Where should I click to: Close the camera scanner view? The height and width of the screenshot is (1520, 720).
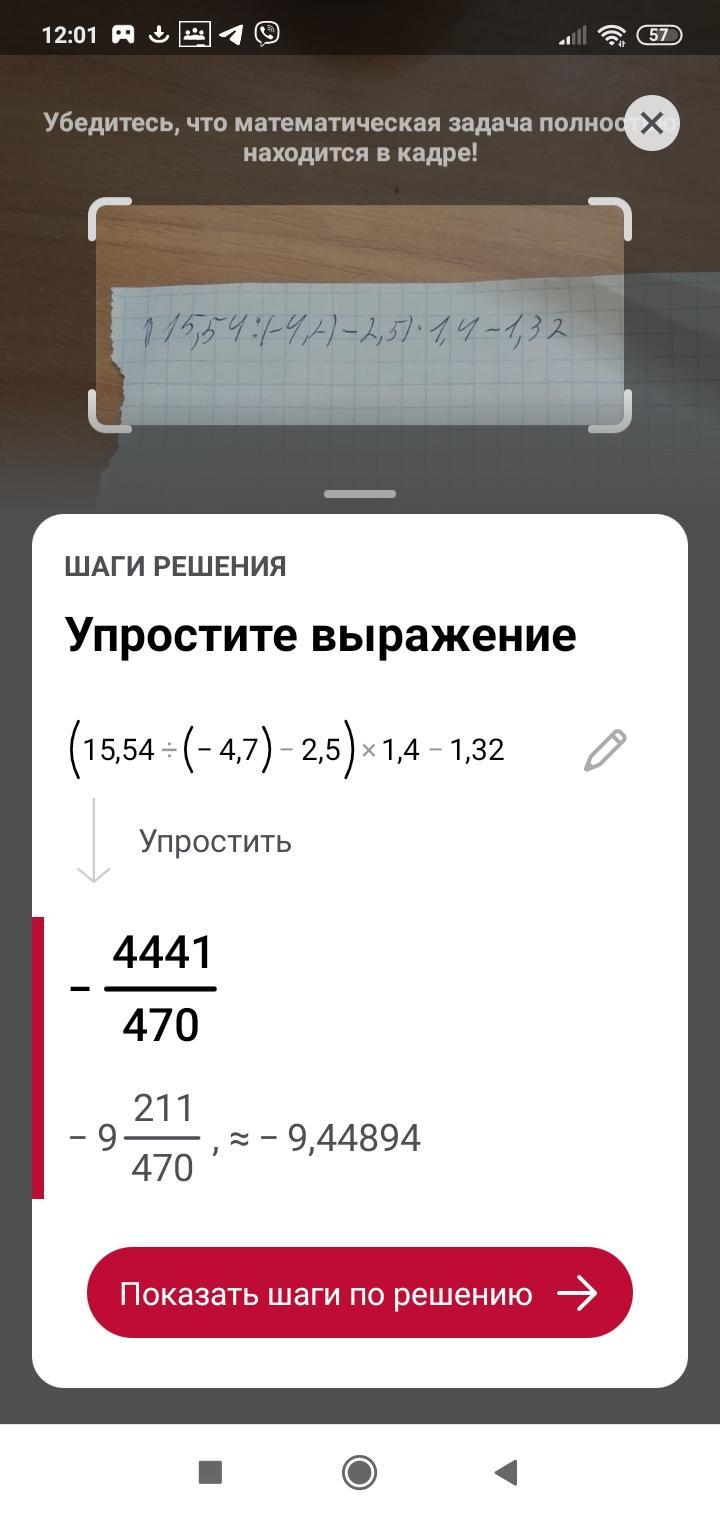click(x=652, y=123)
